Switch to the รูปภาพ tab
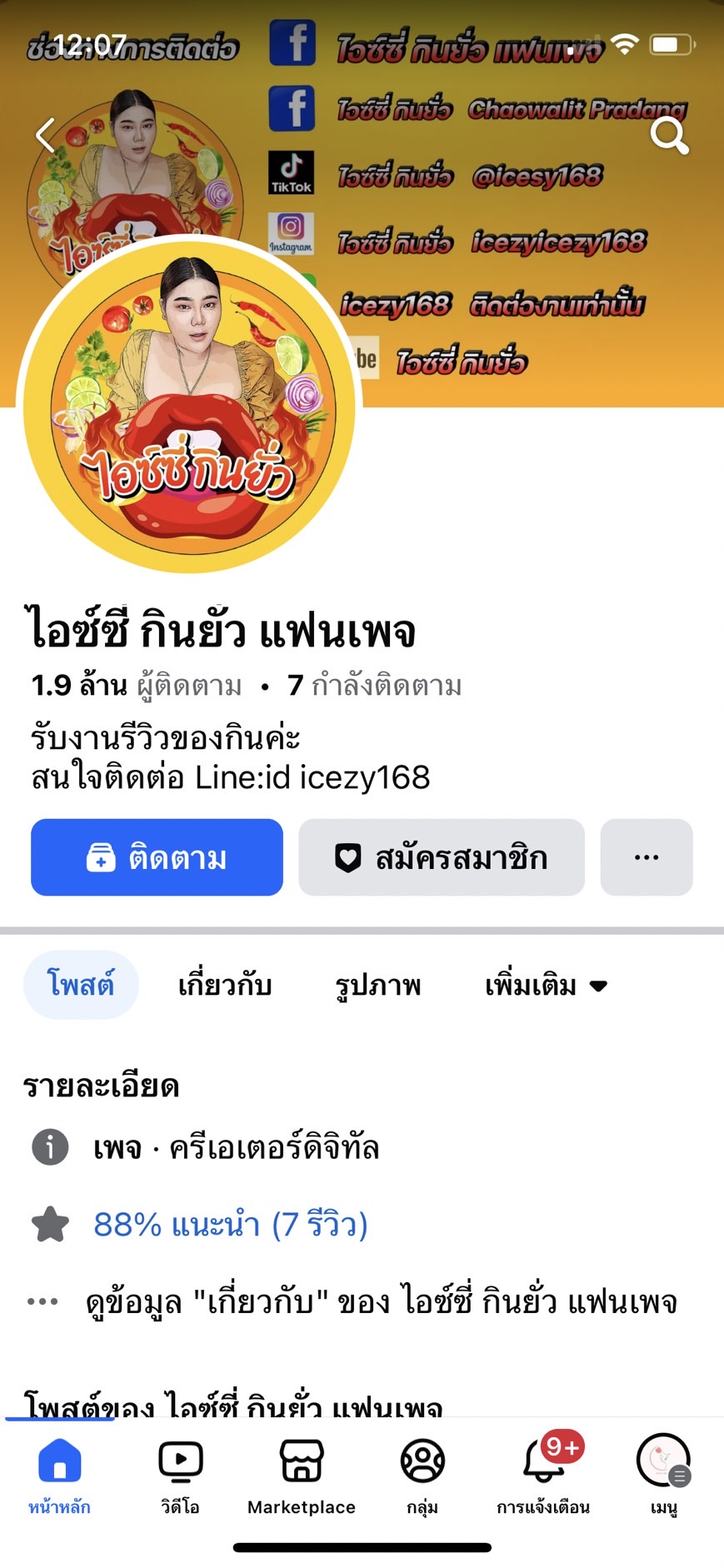 377,985
